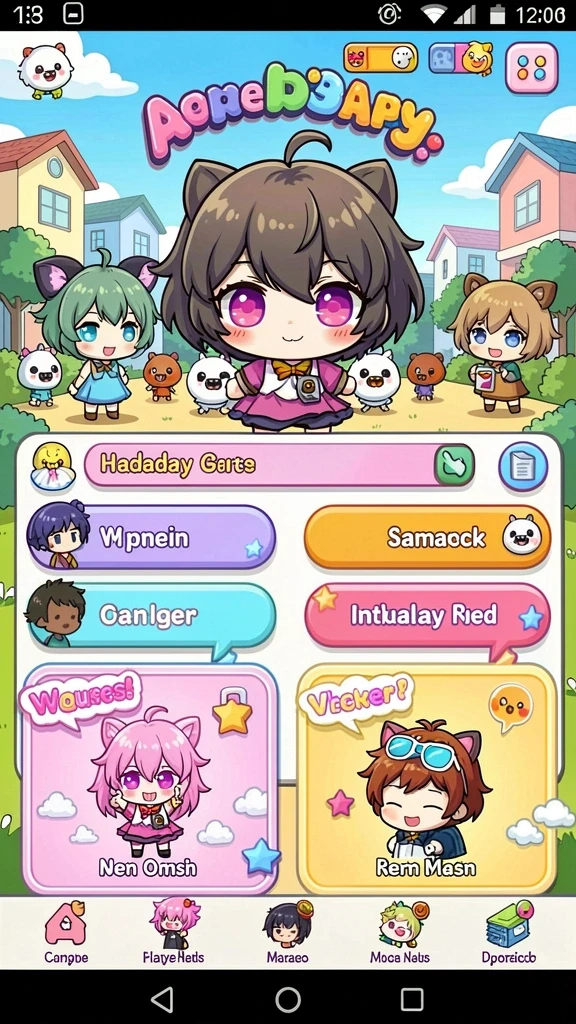The width and height of the screenshot is (576, 1024).
Task: Switch to the Canppe tab
Action: click(65, 932)
